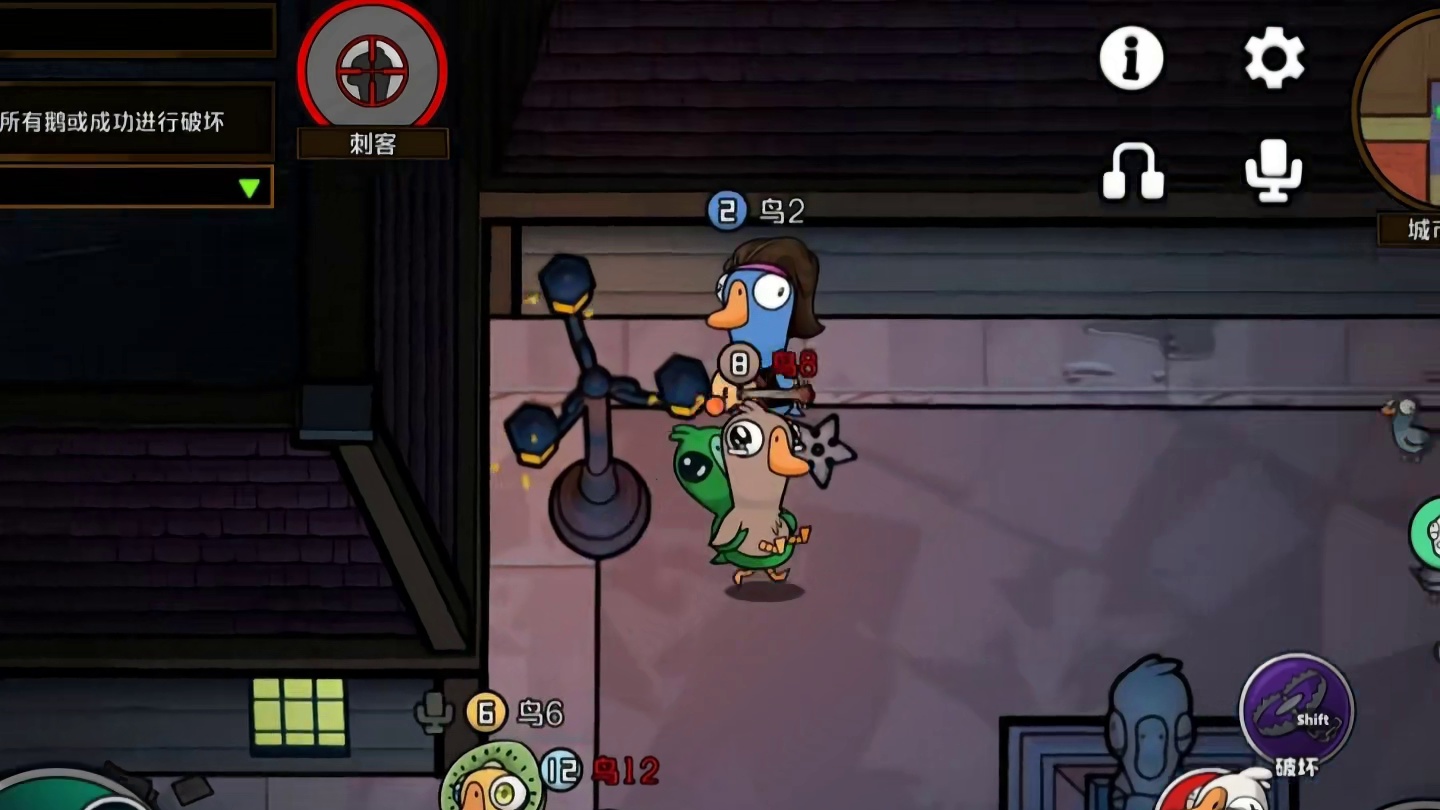The height and width of the screenshot is (810, 1440).
Task: Open game settings gear
Action: point(1274,58)
